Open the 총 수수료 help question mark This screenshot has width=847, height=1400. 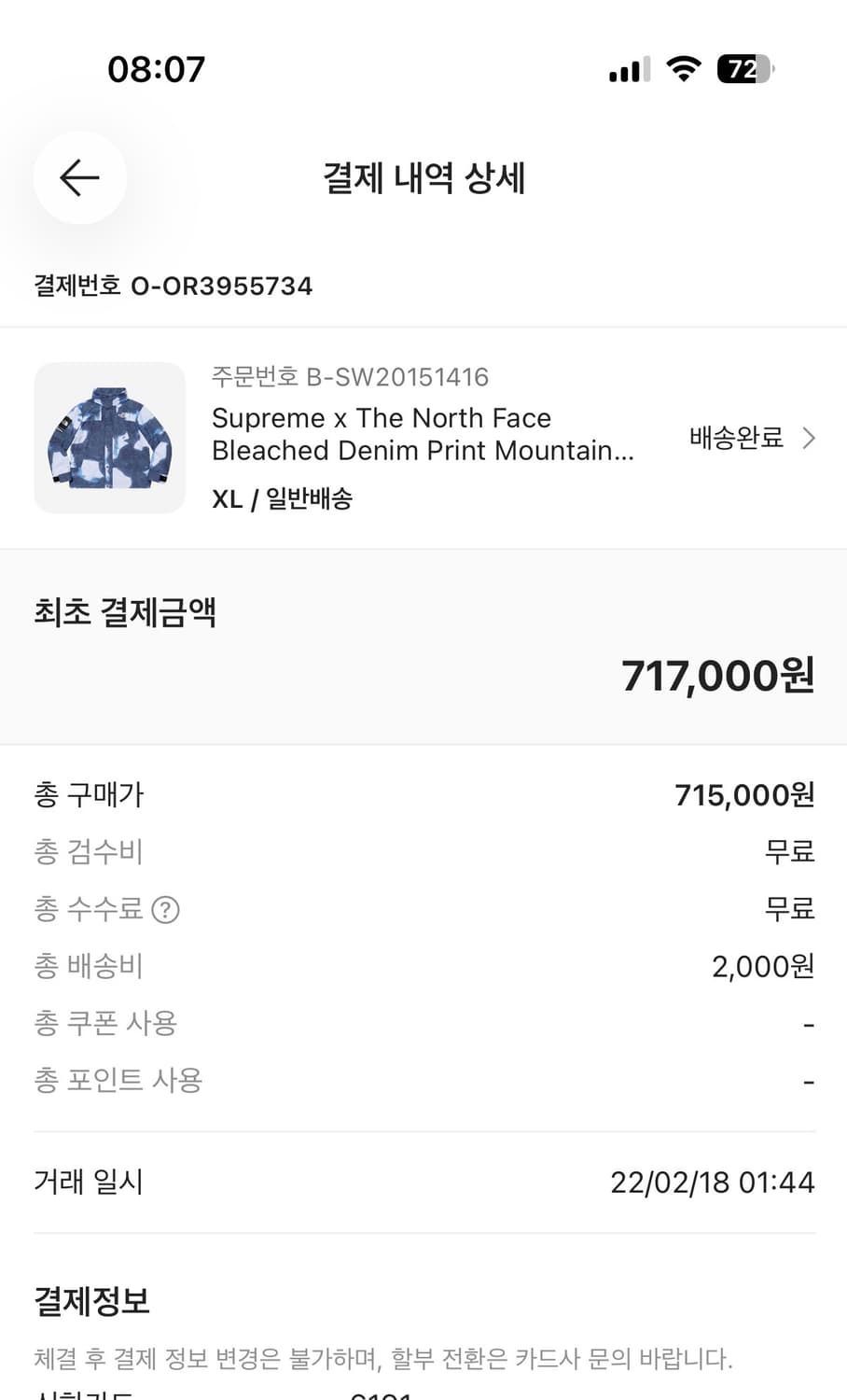166,910
